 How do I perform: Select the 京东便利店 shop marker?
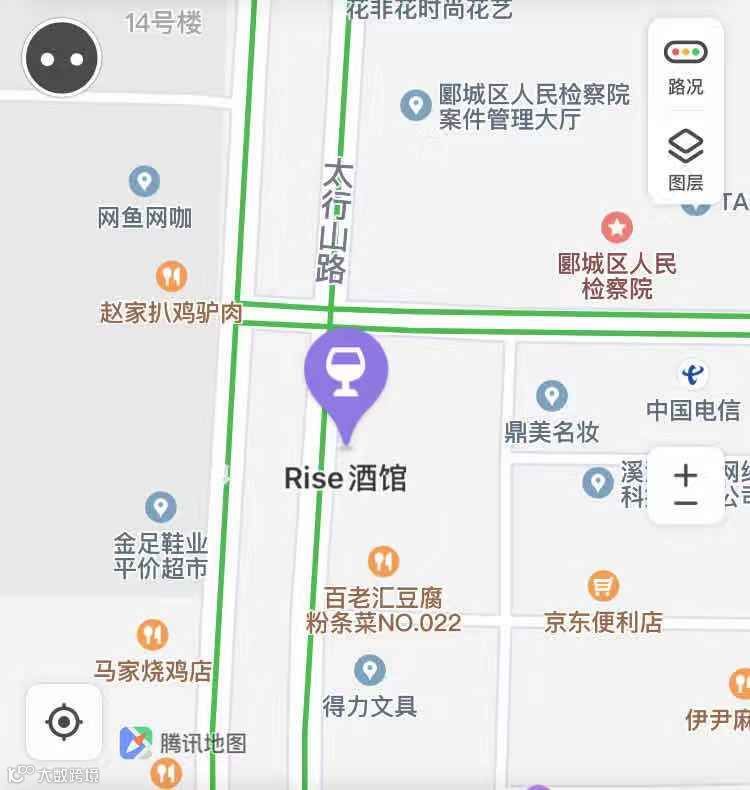pyautogui.click(x=603, y=586)
